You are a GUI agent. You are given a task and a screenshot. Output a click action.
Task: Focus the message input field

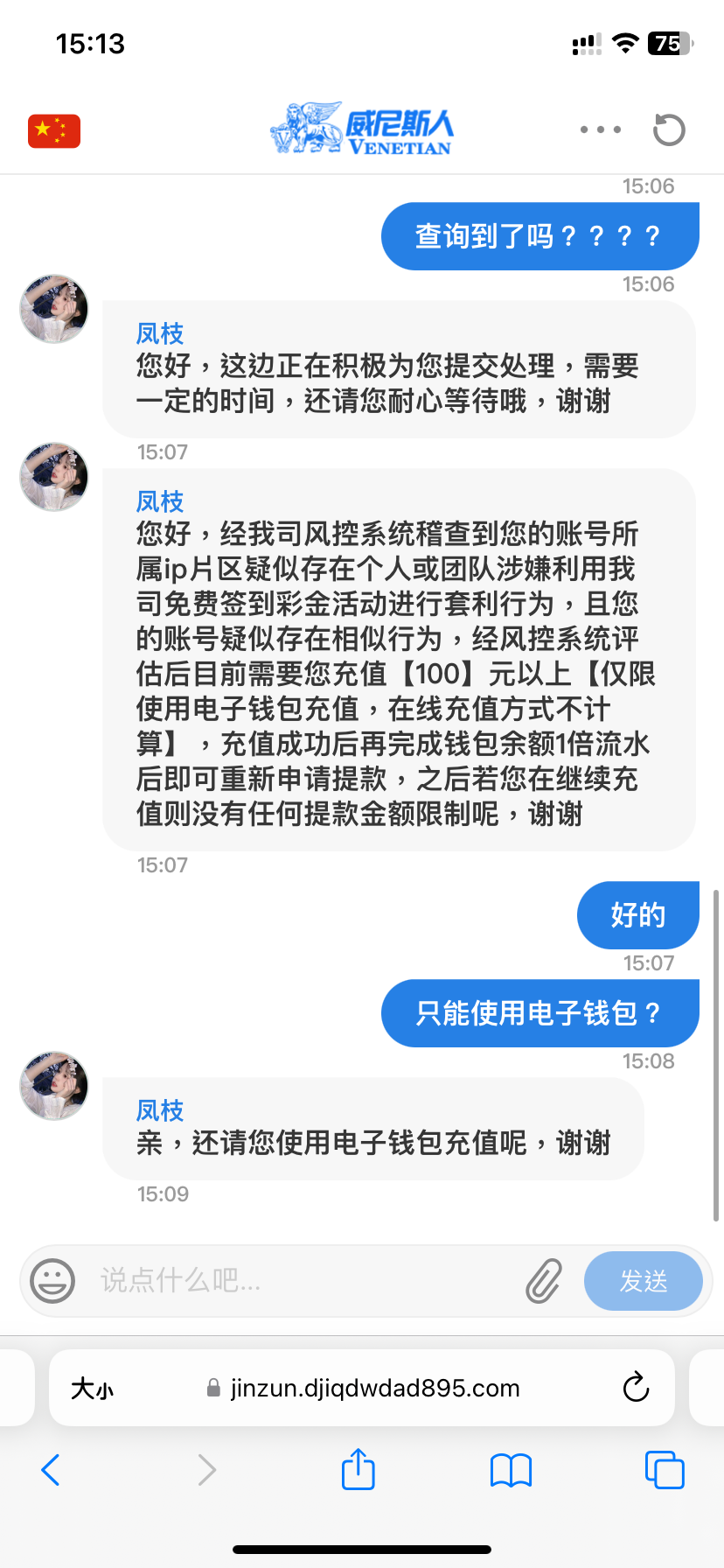coord(297,1281)
